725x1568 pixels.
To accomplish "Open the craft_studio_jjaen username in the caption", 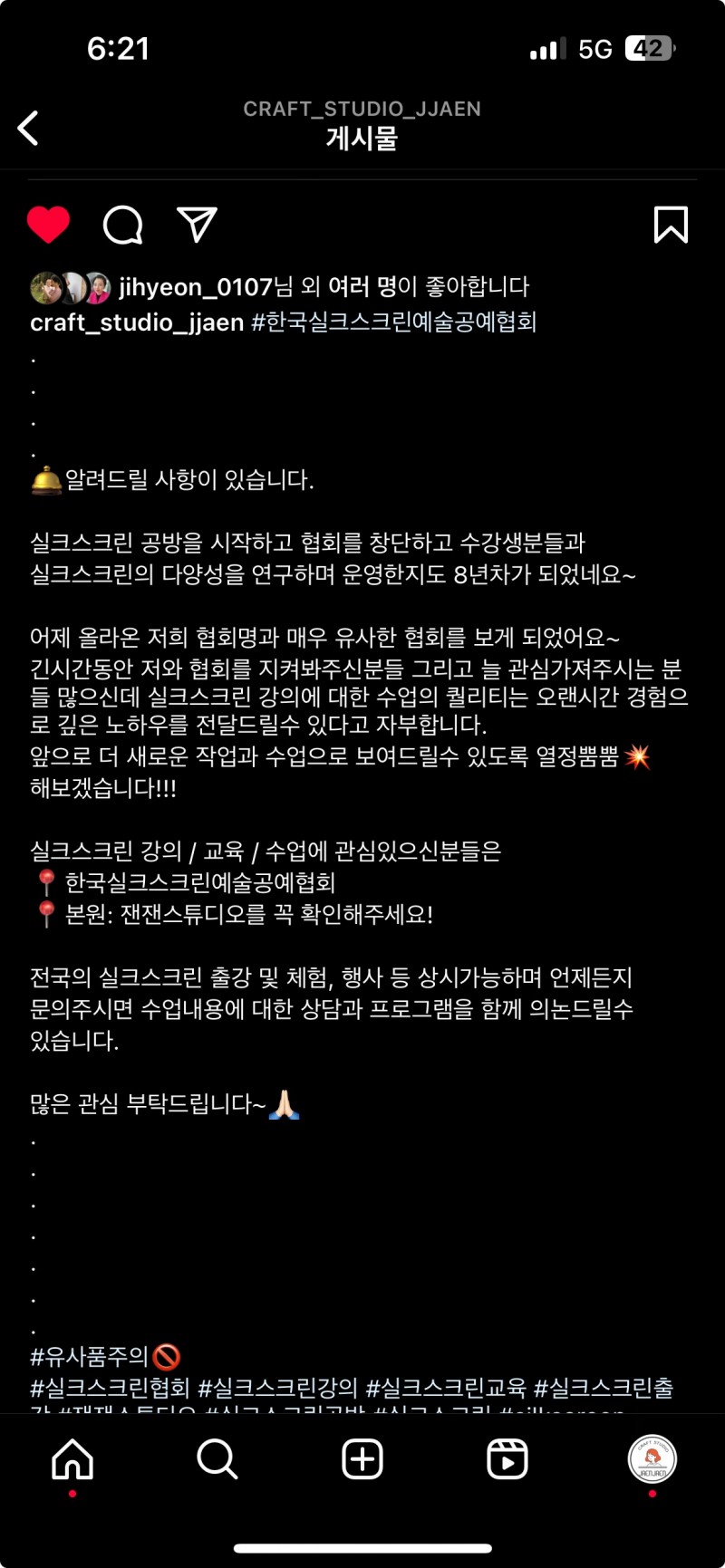I will coord(137,322).
